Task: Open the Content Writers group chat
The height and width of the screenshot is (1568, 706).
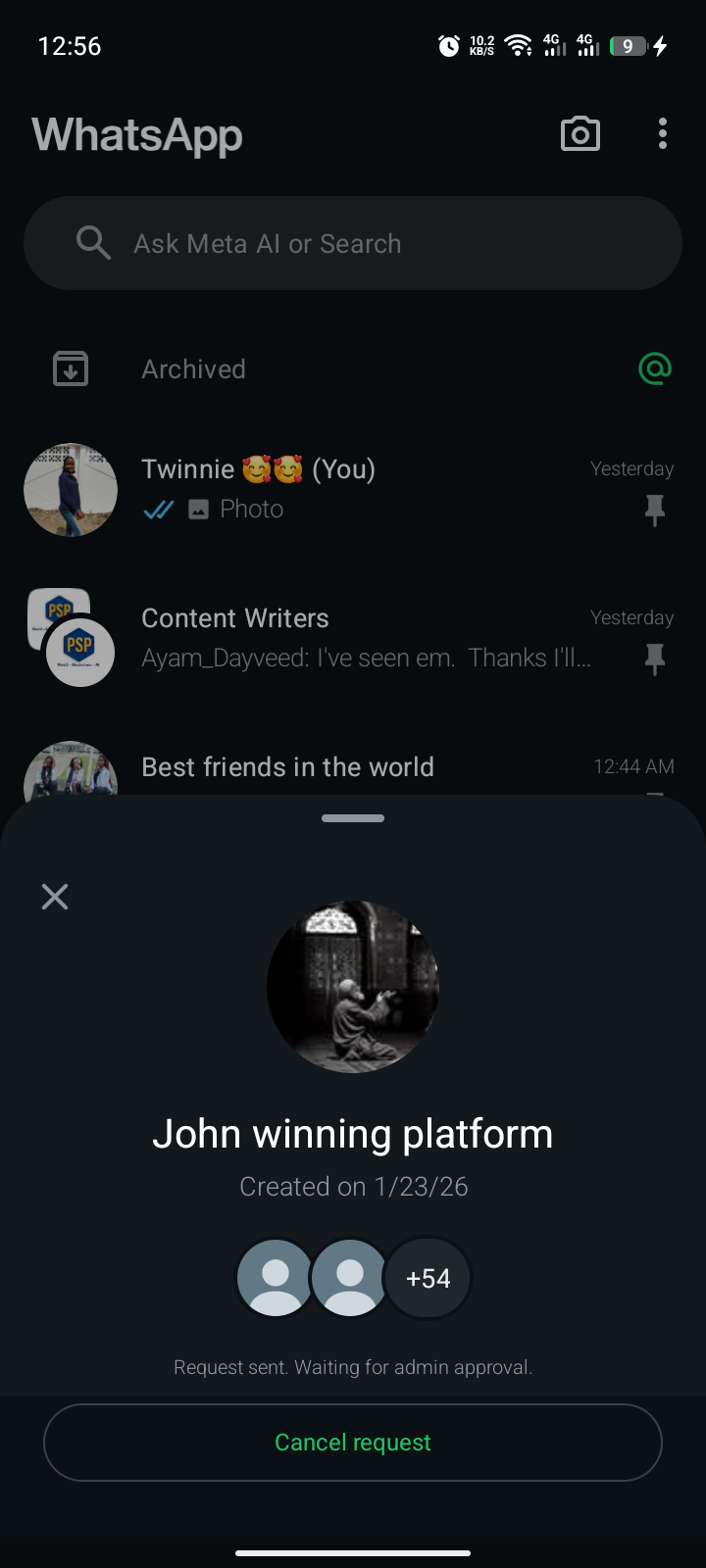Action: point(353,638)
